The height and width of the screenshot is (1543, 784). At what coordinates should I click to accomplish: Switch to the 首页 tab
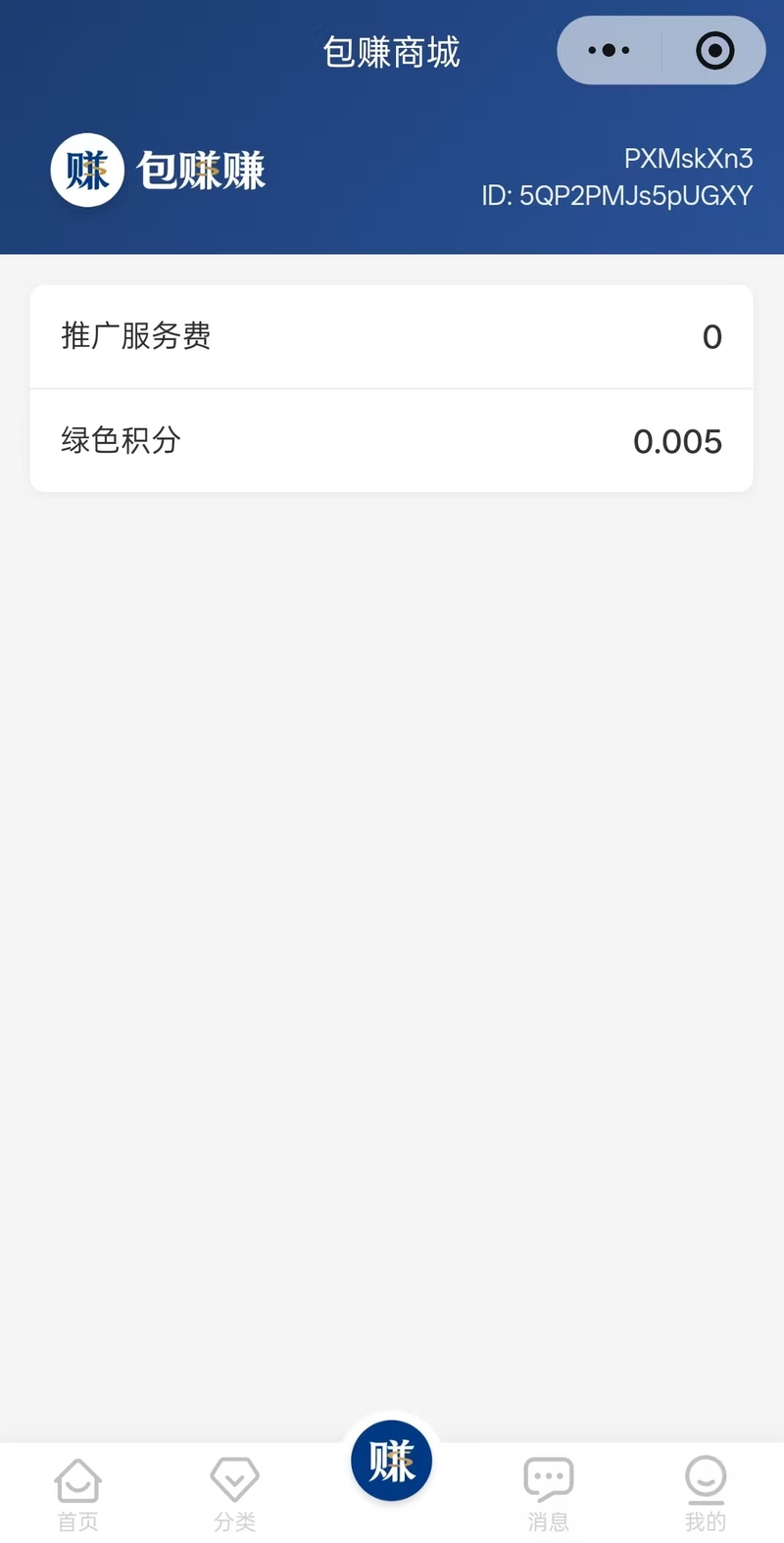point(78,1493)
